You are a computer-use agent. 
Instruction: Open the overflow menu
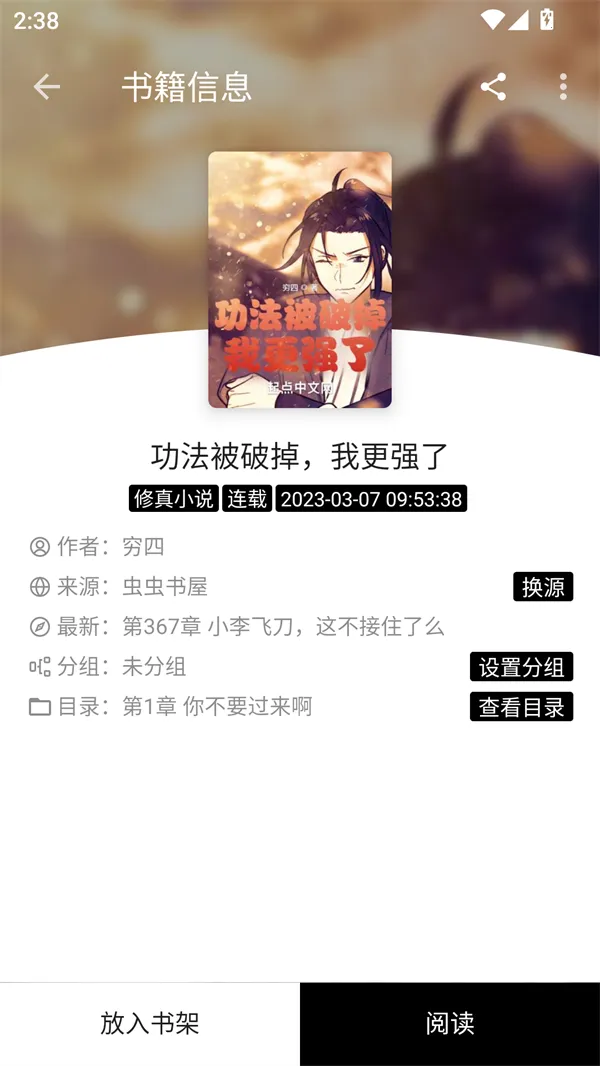(x=563, y=87)
